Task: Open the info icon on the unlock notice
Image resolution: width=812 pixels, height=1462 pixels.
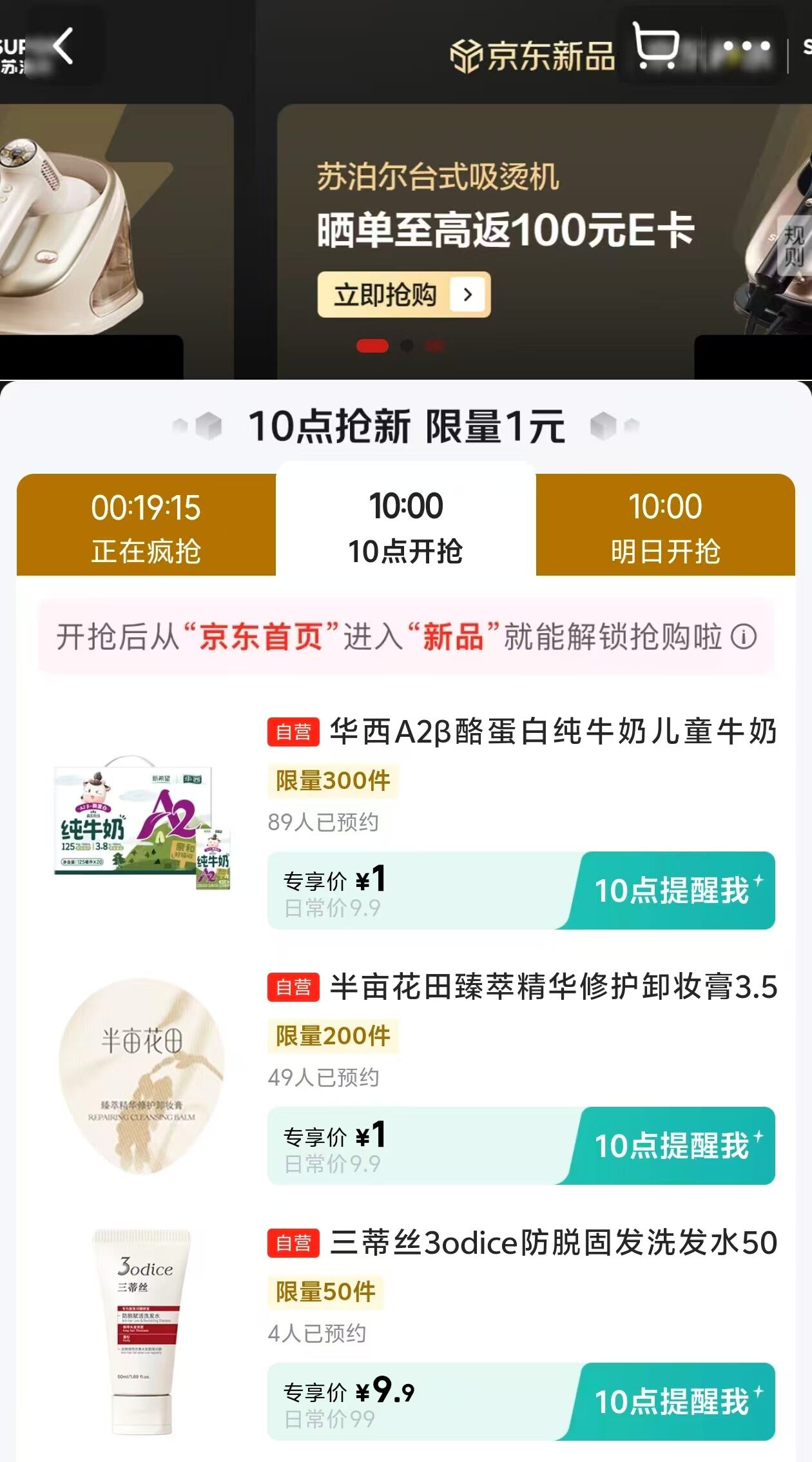Action: (743, 637)
